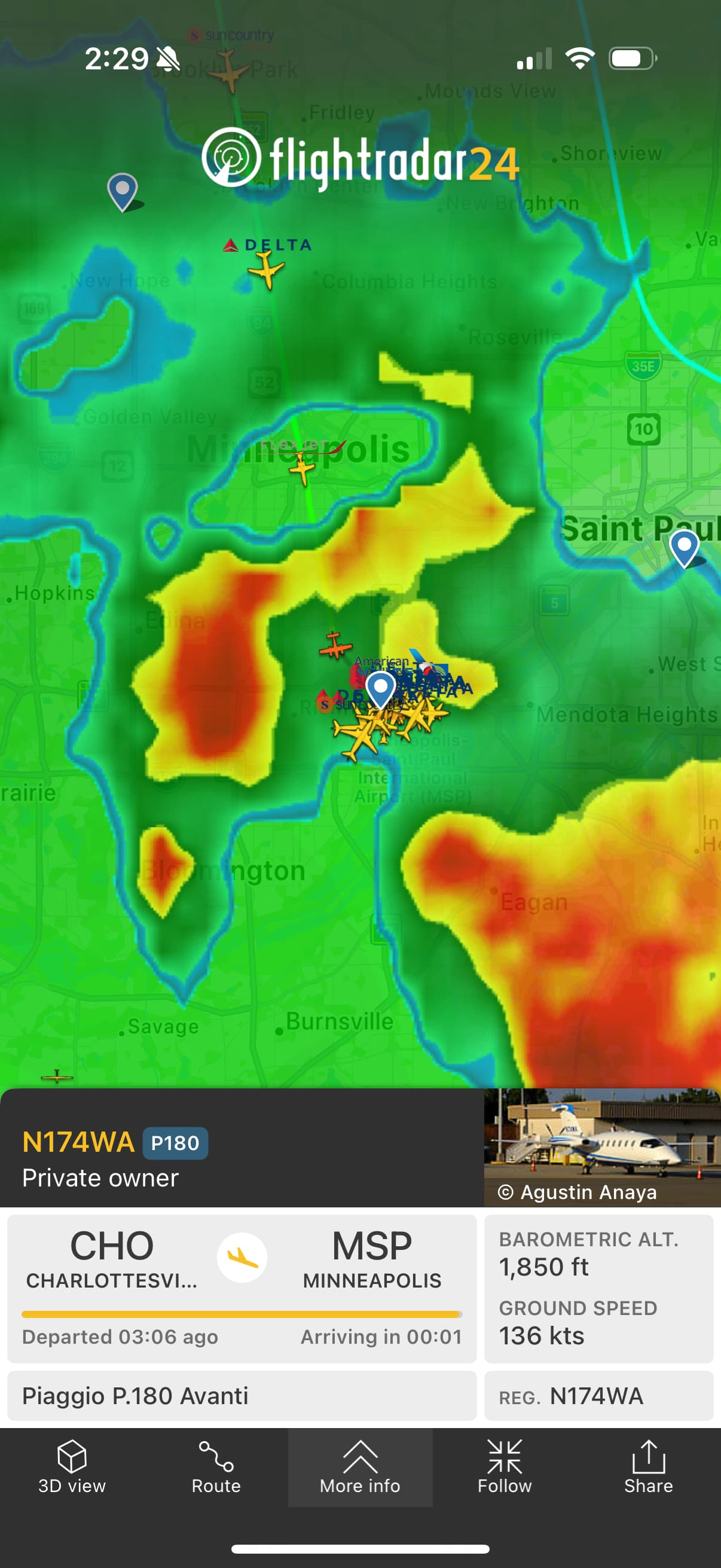Share this flight
Screen dimensions: 721x1568
point(648,1468)
